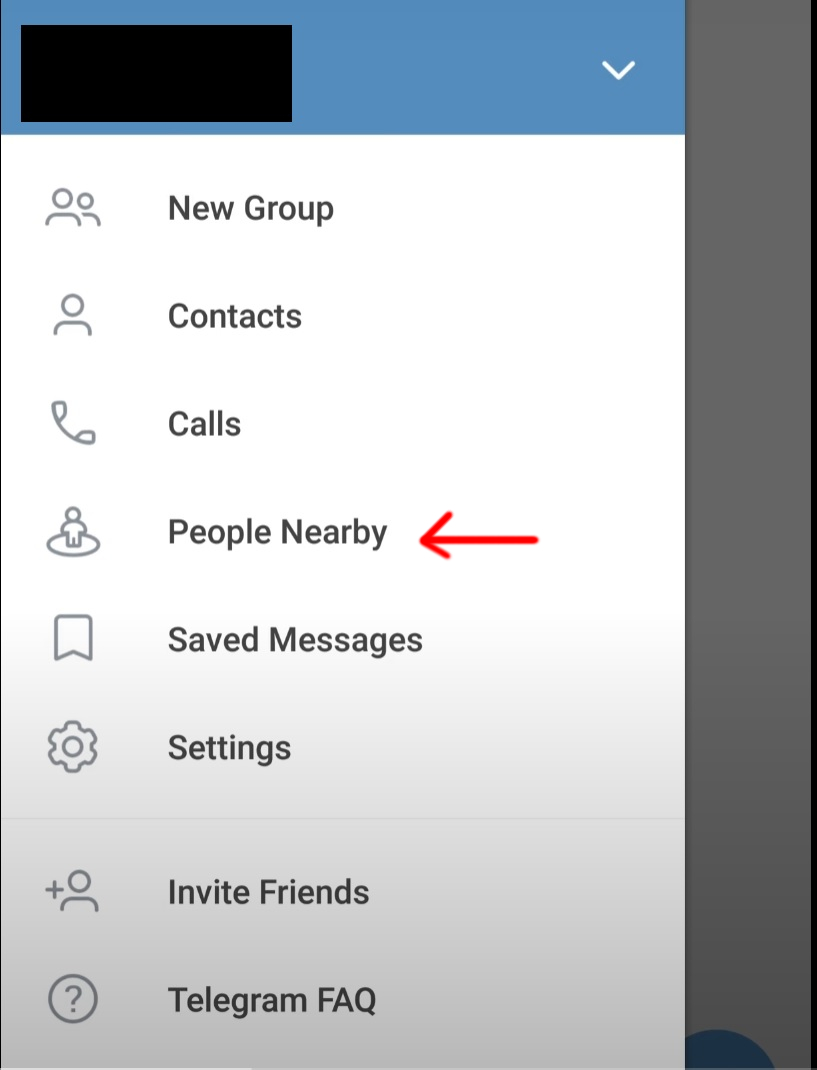817x1070 pixels.
Task: Open Settings
Action: tap(229, 748)
